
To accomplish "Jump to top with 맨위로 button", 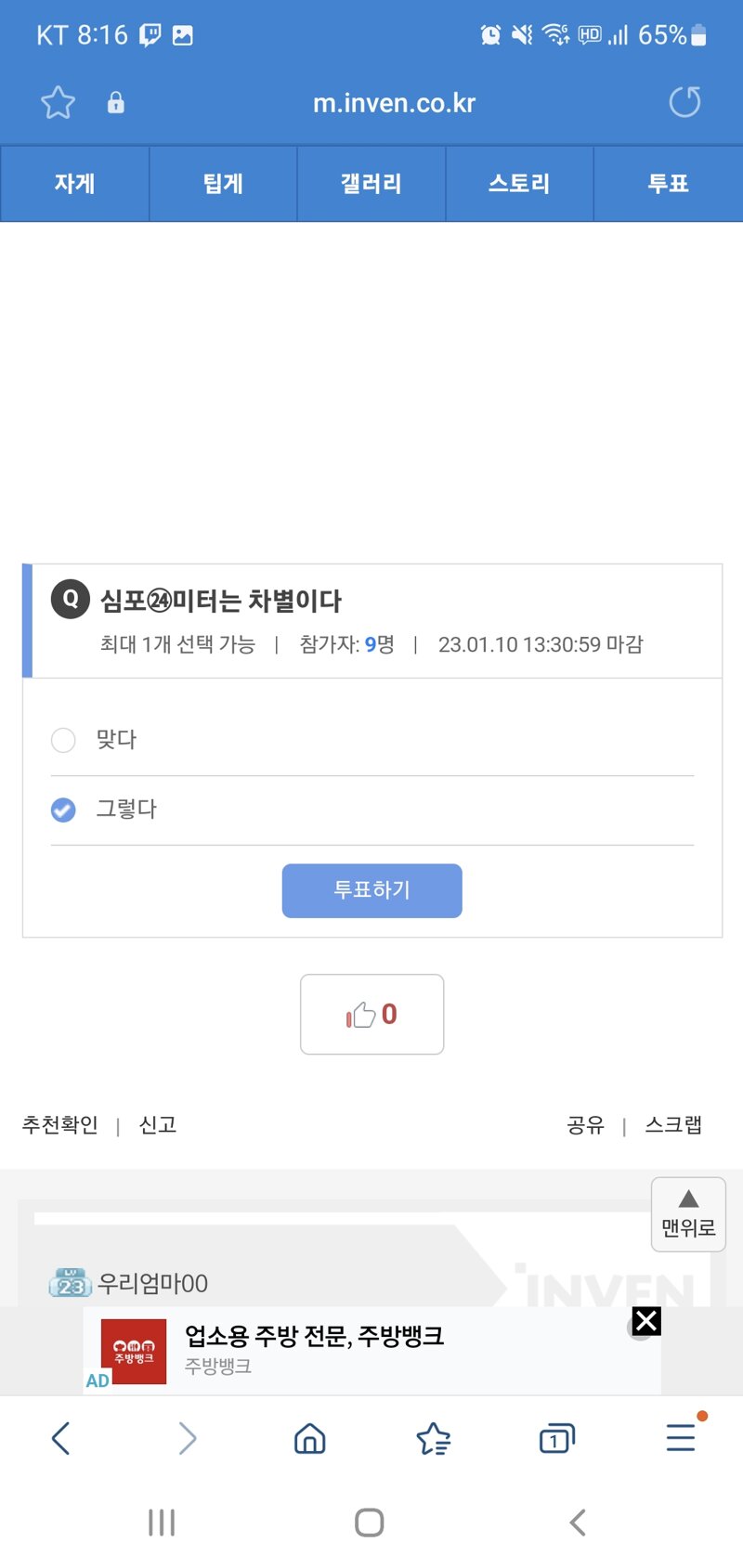I will [688, 1214].
